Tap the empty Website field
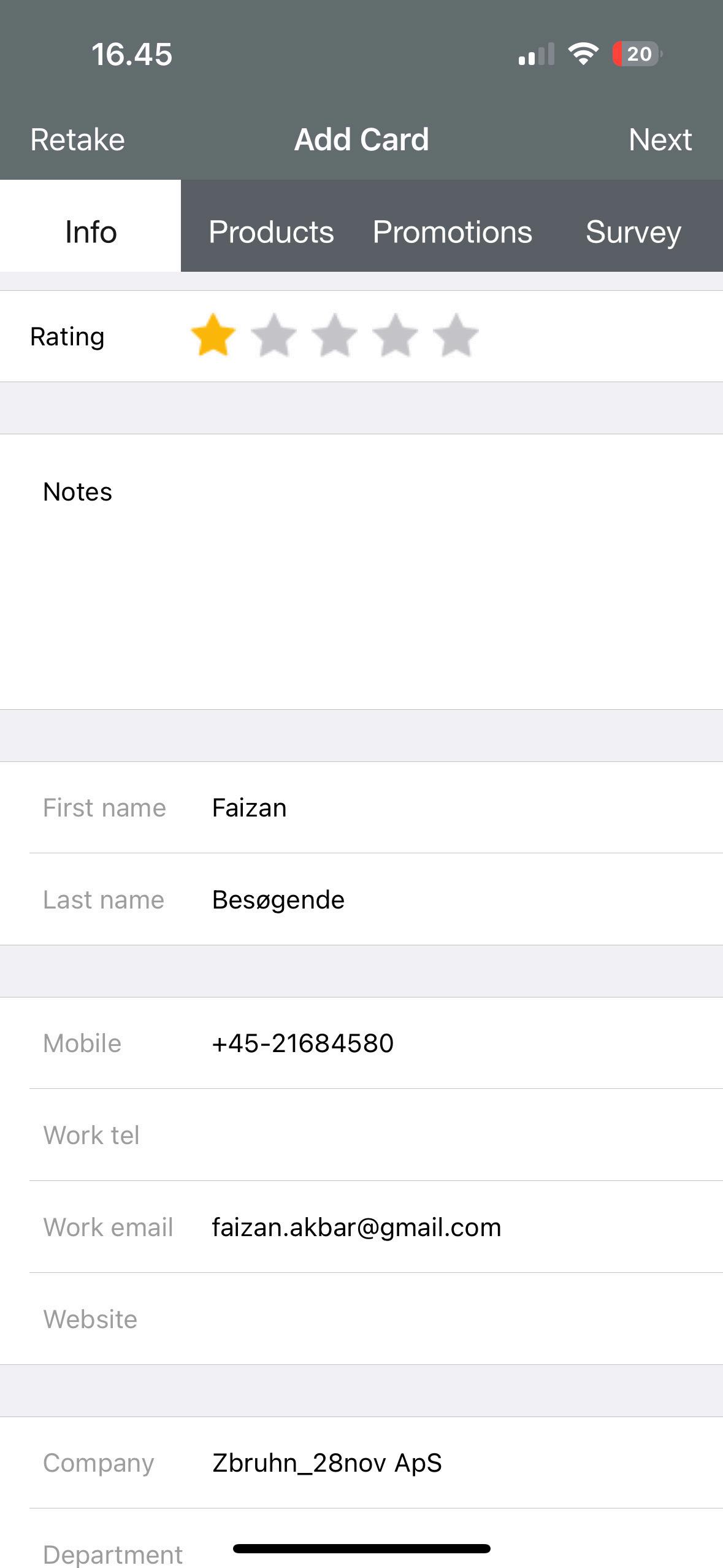The width and height of the screenshot is (723, 1568). pyautogui.click(x=429, y=1320)
